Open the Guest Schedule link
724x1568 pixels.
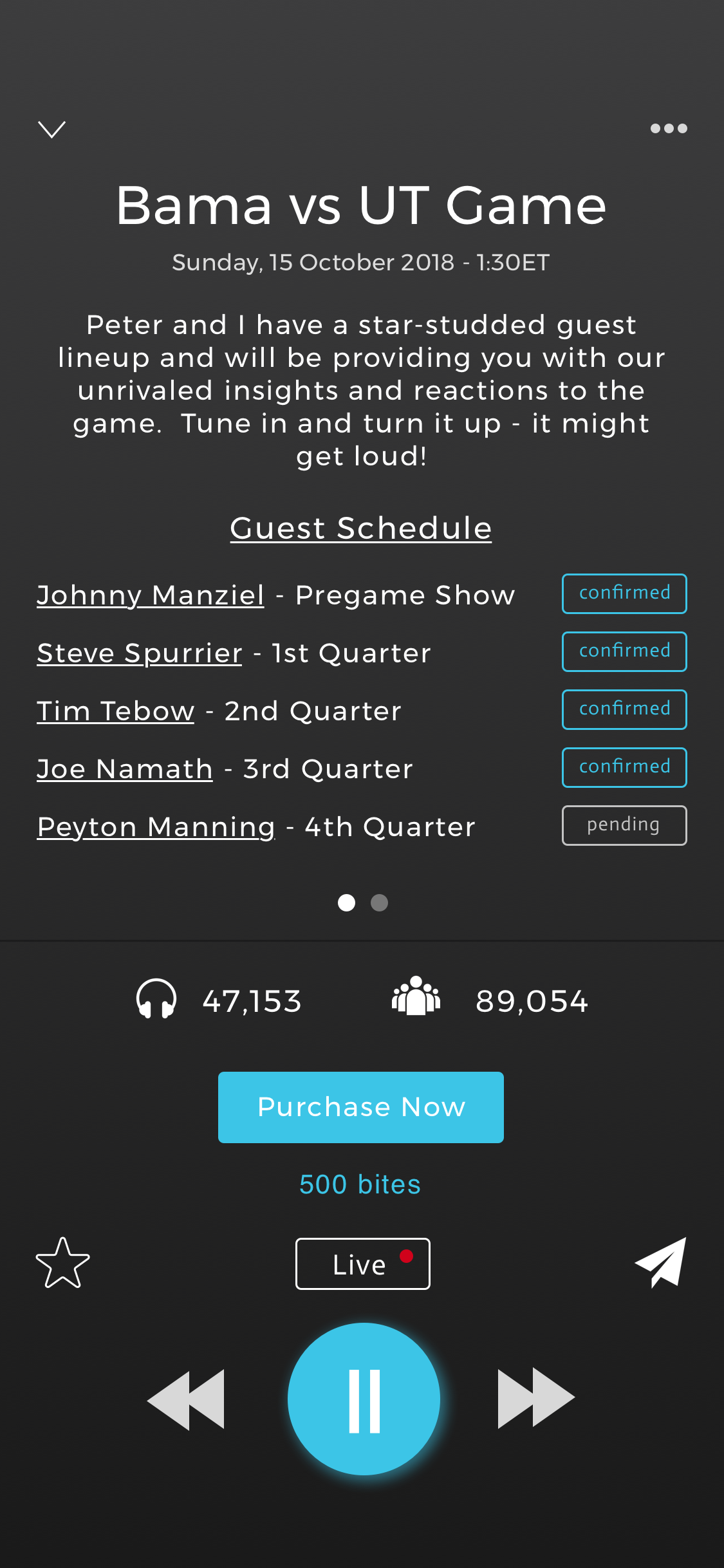click(361, 528)
